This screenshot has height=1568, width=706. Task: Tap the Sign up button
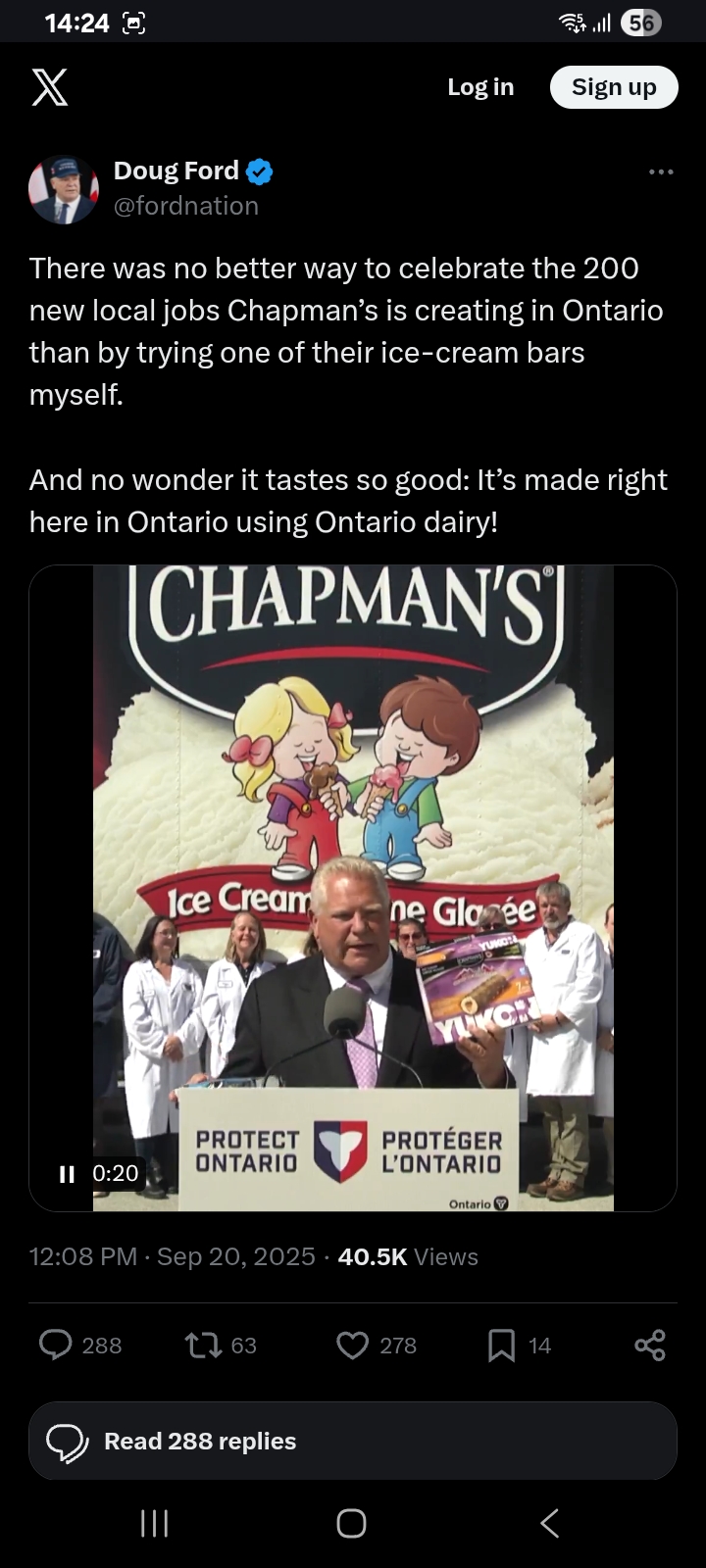pyautogui.click(x=614, y=87)
